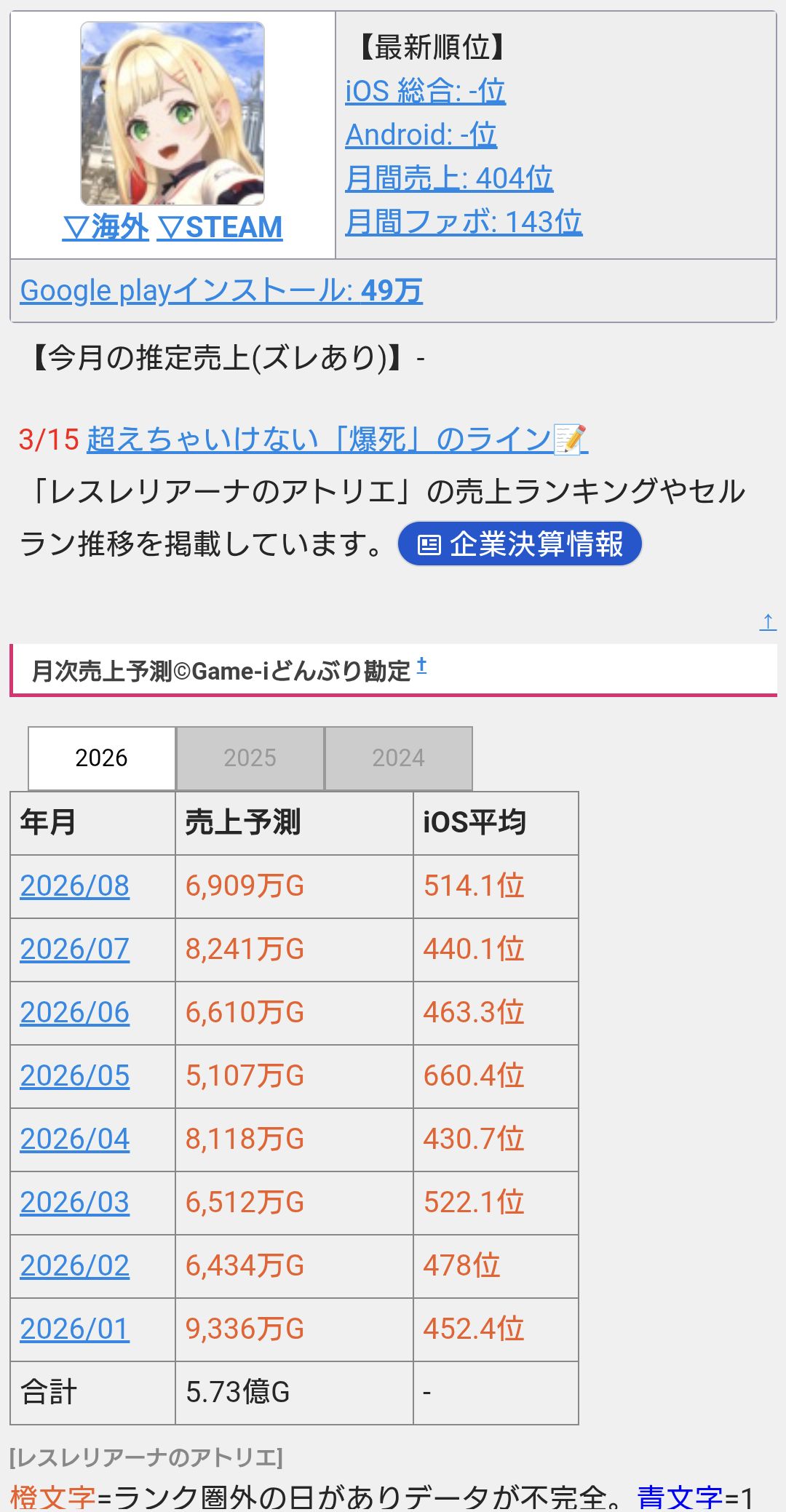Open the footnote mark after どんぶり勘定

(x=422, y=664)
